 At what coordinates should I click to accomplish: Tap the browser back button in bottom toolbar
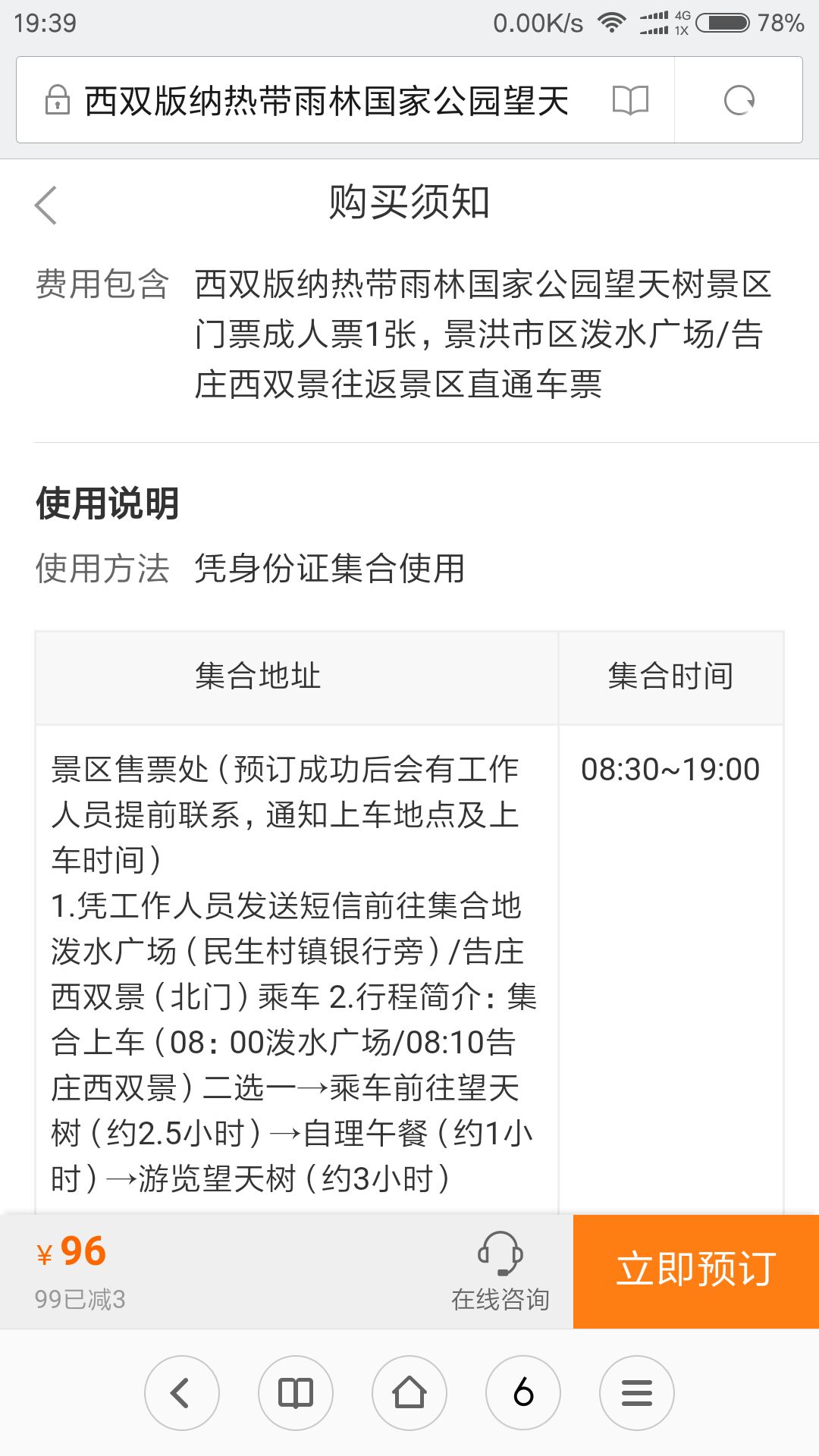[182, 1393]
